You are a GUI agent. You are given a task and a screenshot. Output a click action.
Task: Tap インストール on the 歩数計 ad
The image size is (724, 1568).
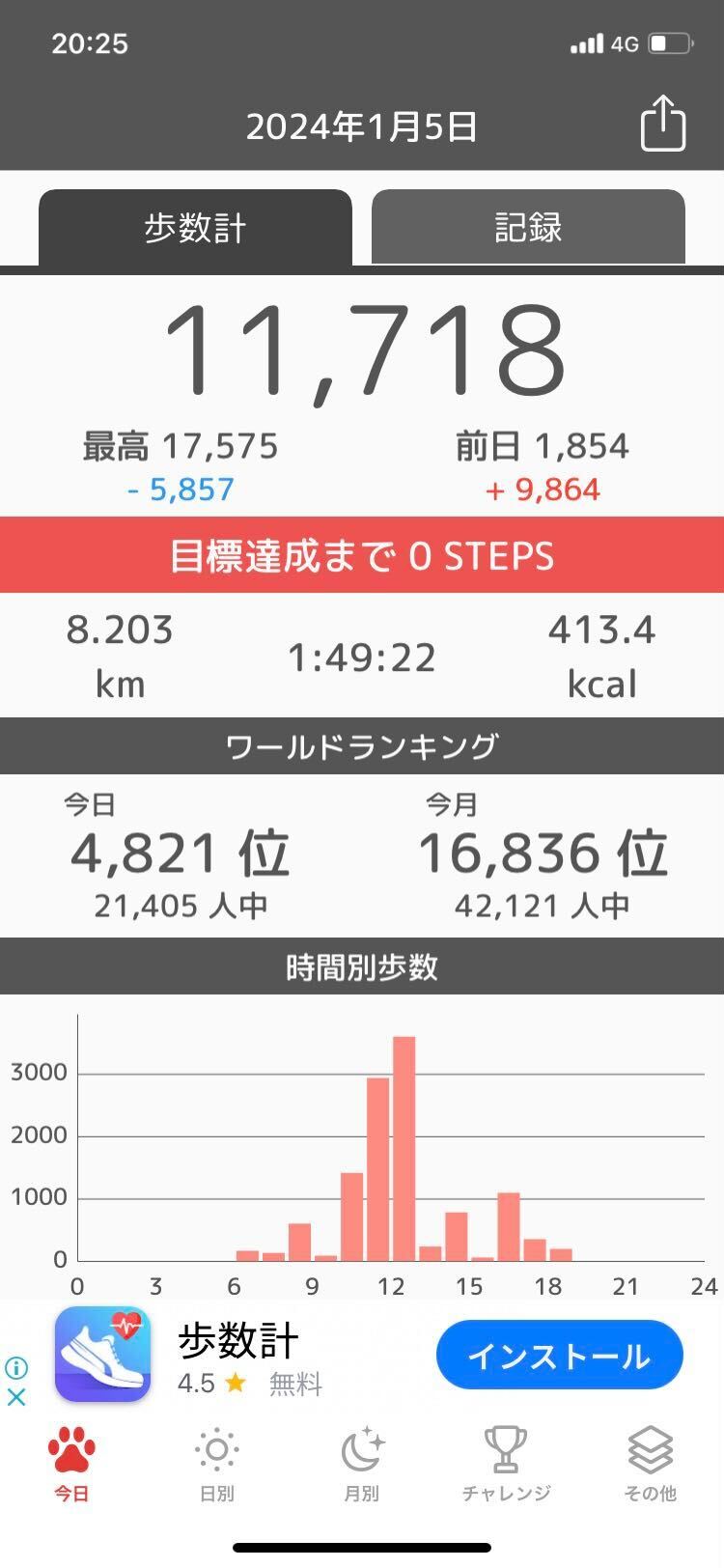coord(560,1356)
